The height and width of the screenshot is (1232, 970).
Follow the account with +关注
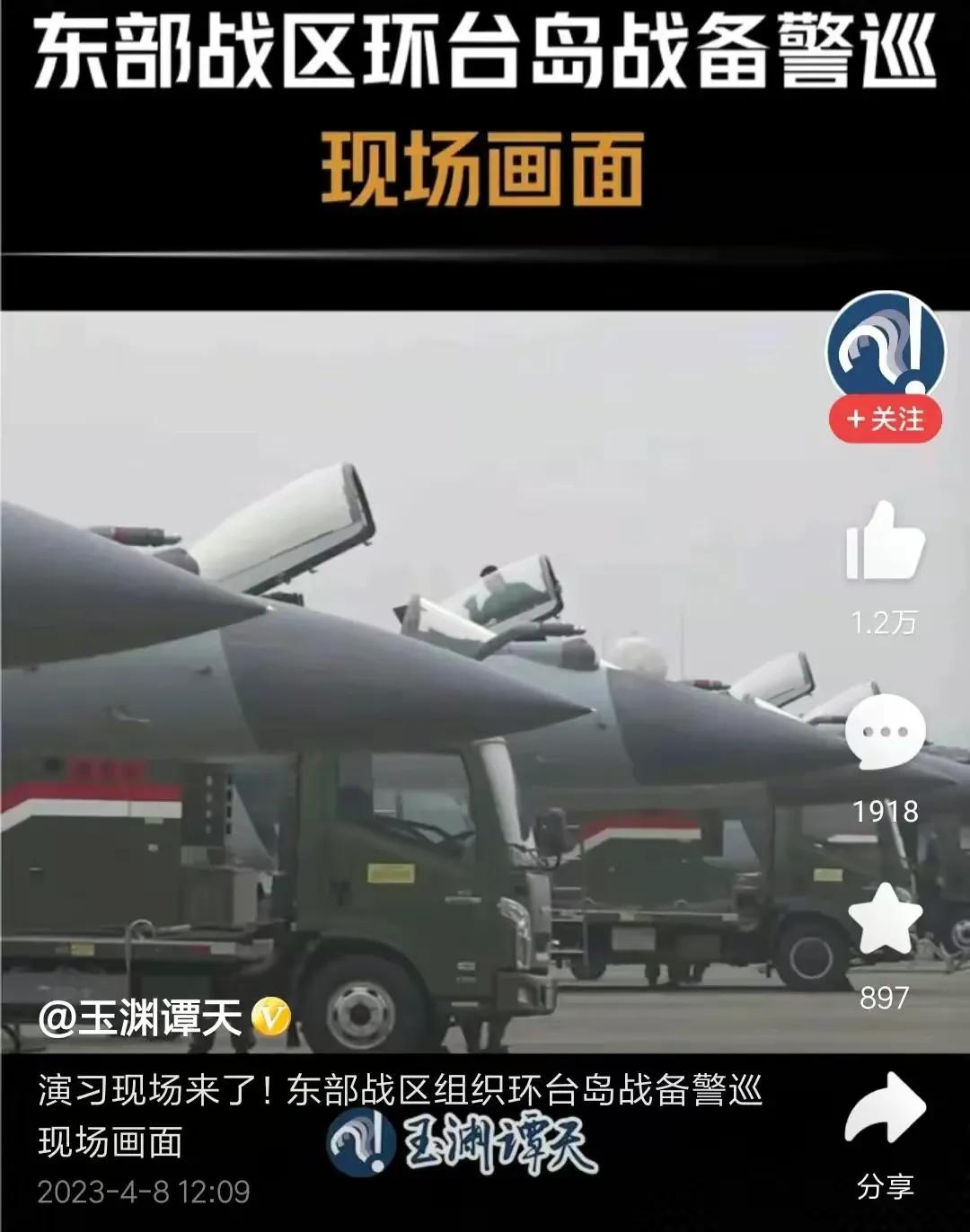(x=886, y=419)
